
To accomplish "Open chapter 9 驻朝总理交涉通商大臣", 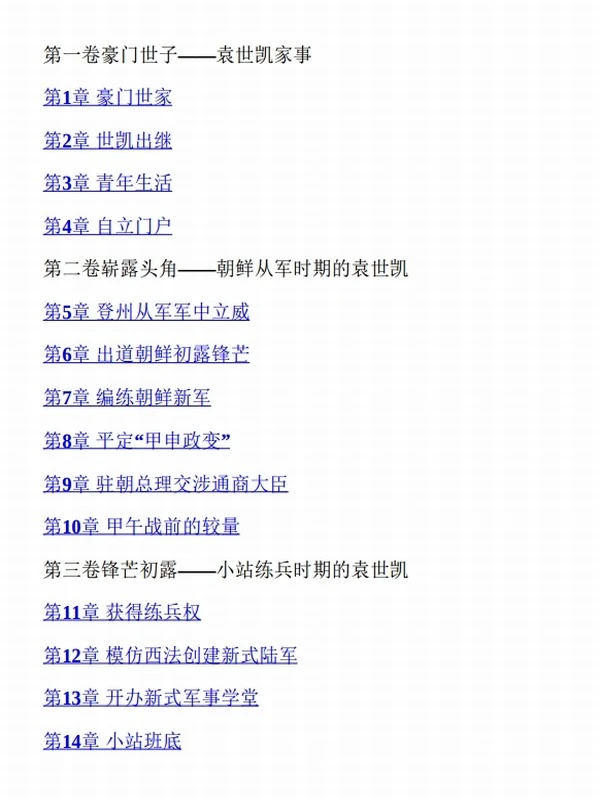I will [x=165, y=484].
